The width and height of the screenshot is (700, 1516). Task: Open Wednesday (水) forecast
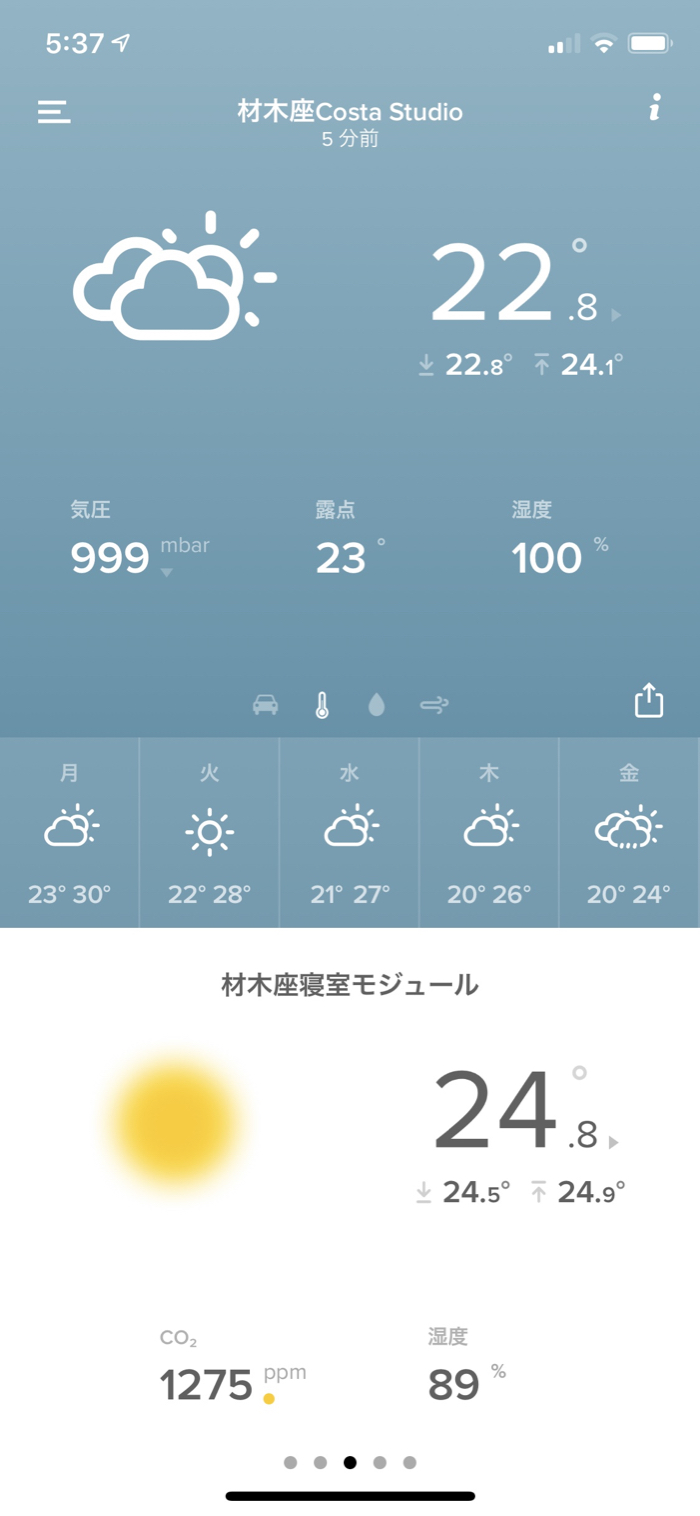(x=349, y=832)
